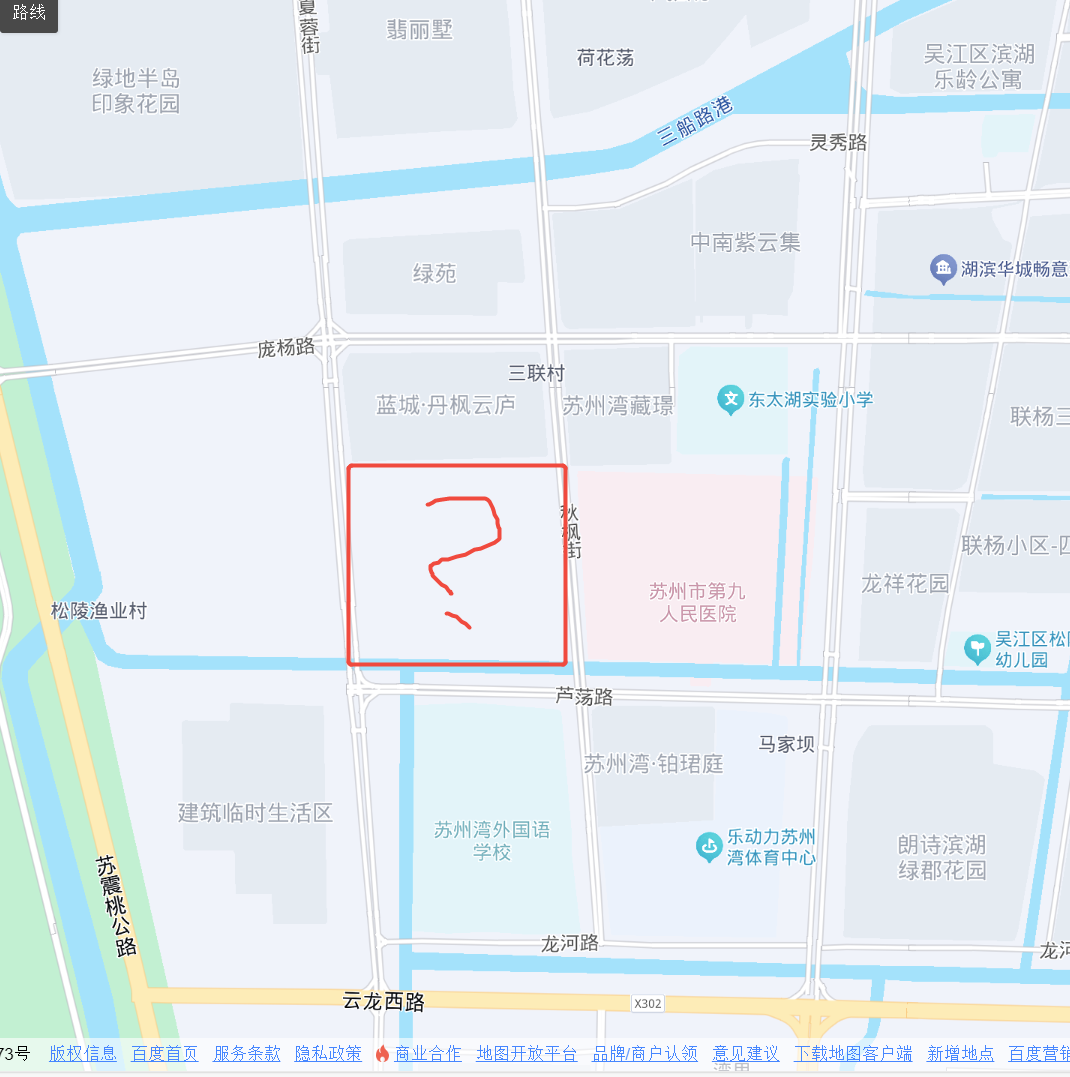The height and width of the screenshot is (1077, 1070).
Task: View the 隐私政策 privacy policy
Action: (x=328, y=1053)
